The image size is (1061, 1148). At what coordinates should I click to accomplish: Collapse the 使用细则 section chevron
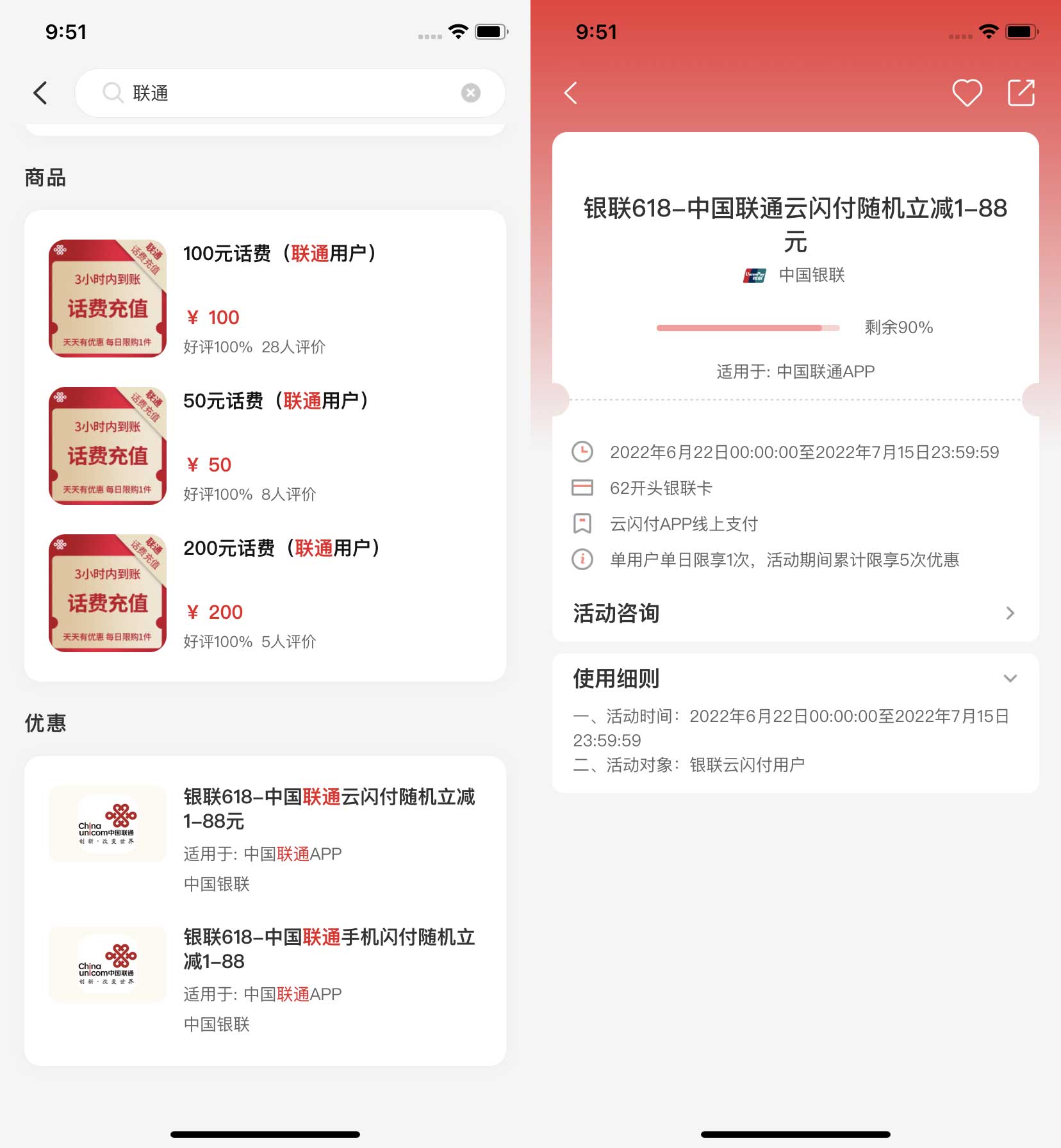[1011, 678]
